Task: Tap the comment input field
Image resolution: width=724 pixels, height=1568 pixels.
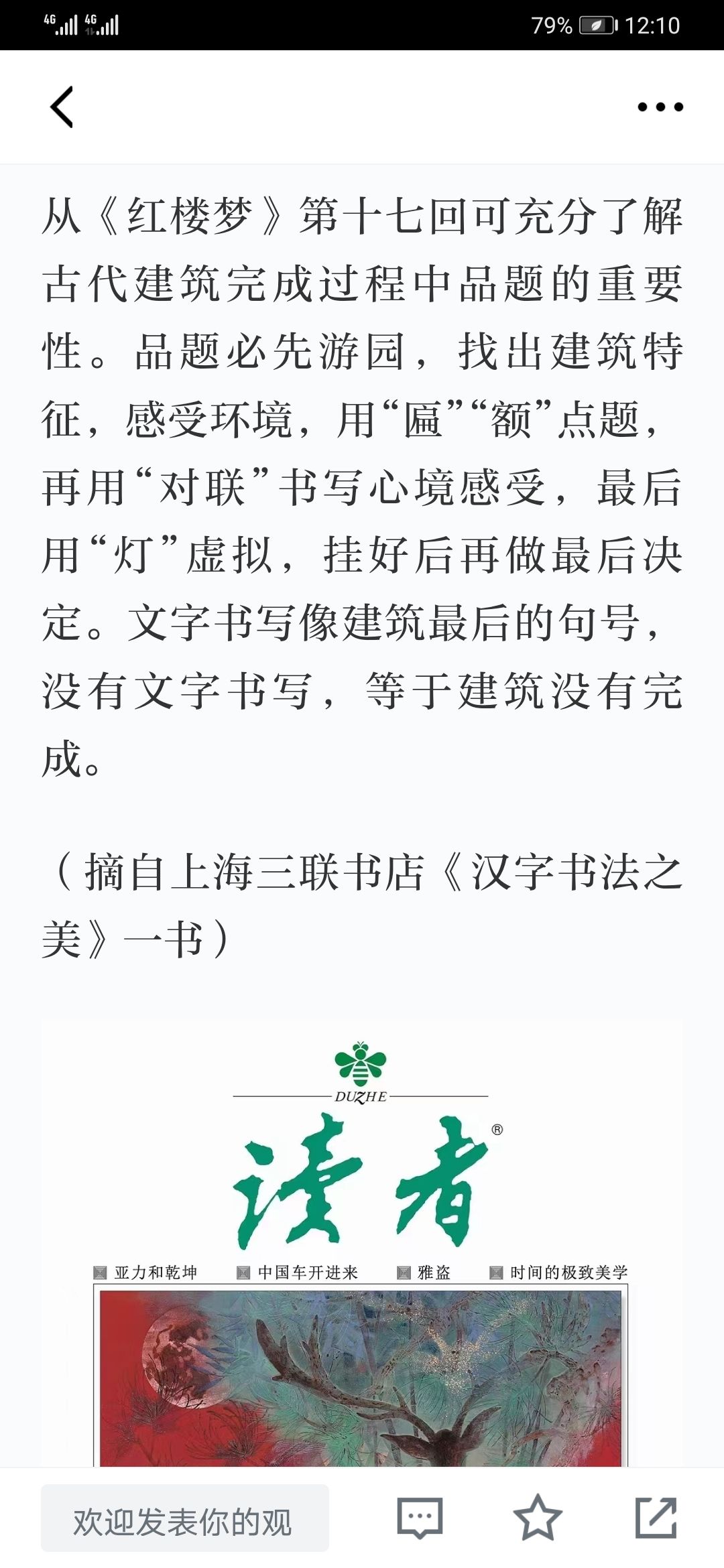Action: pyautogui.click(x=185, y=1518)
